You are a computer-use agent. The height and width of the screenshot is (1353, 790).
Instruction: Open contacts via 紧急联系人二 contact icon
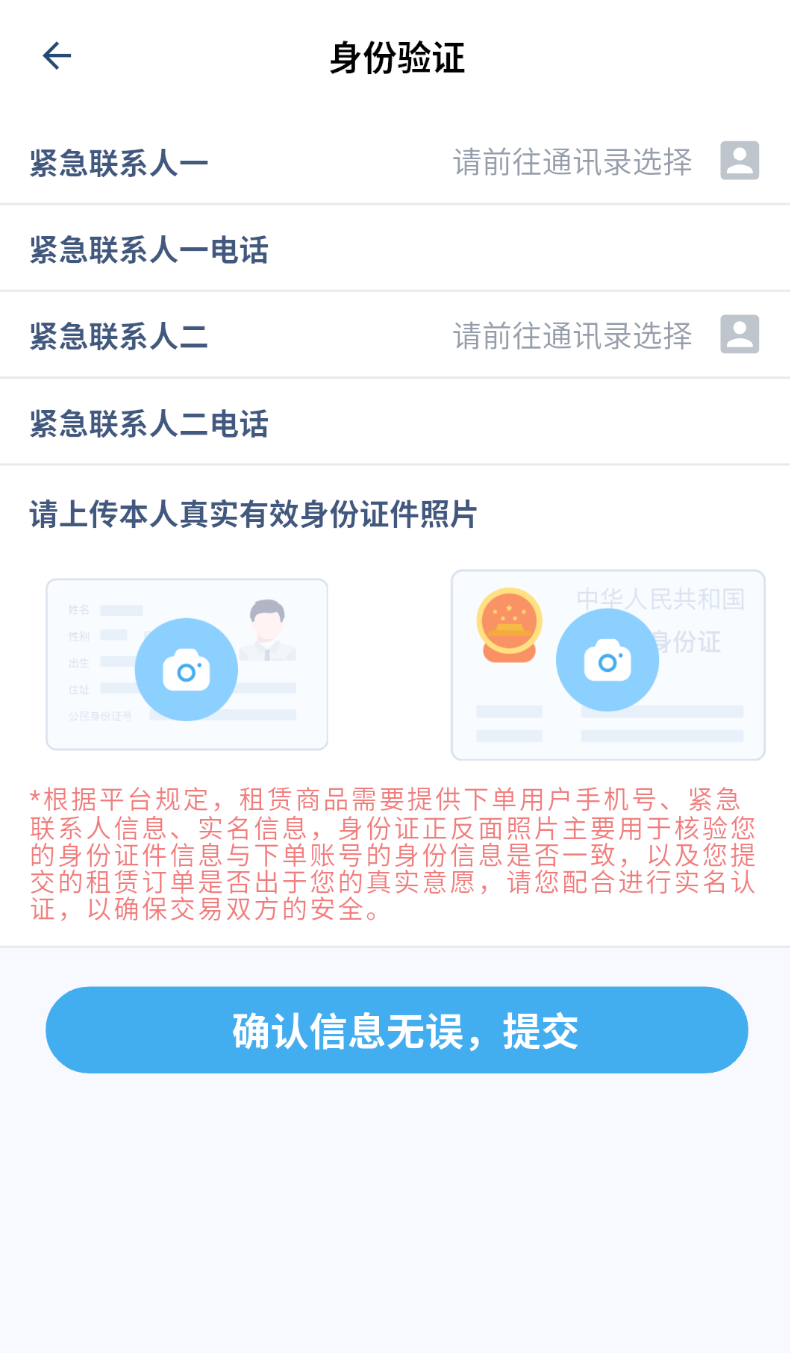click(x=740, y=334)
